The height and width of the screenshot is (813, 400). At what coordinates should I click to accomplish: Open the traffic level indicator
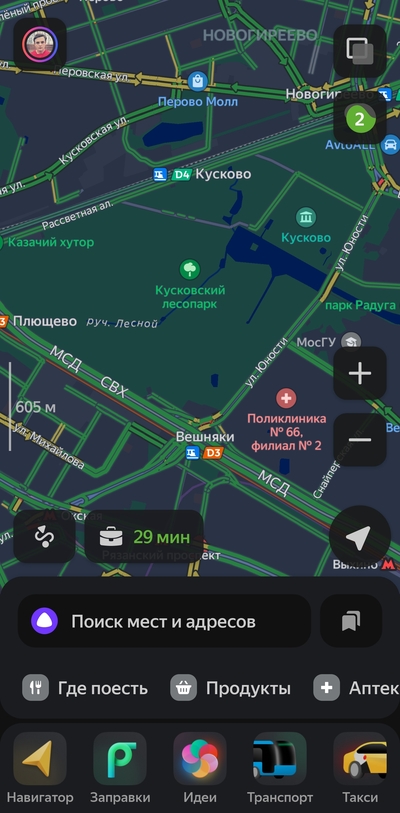coord(360,120)
